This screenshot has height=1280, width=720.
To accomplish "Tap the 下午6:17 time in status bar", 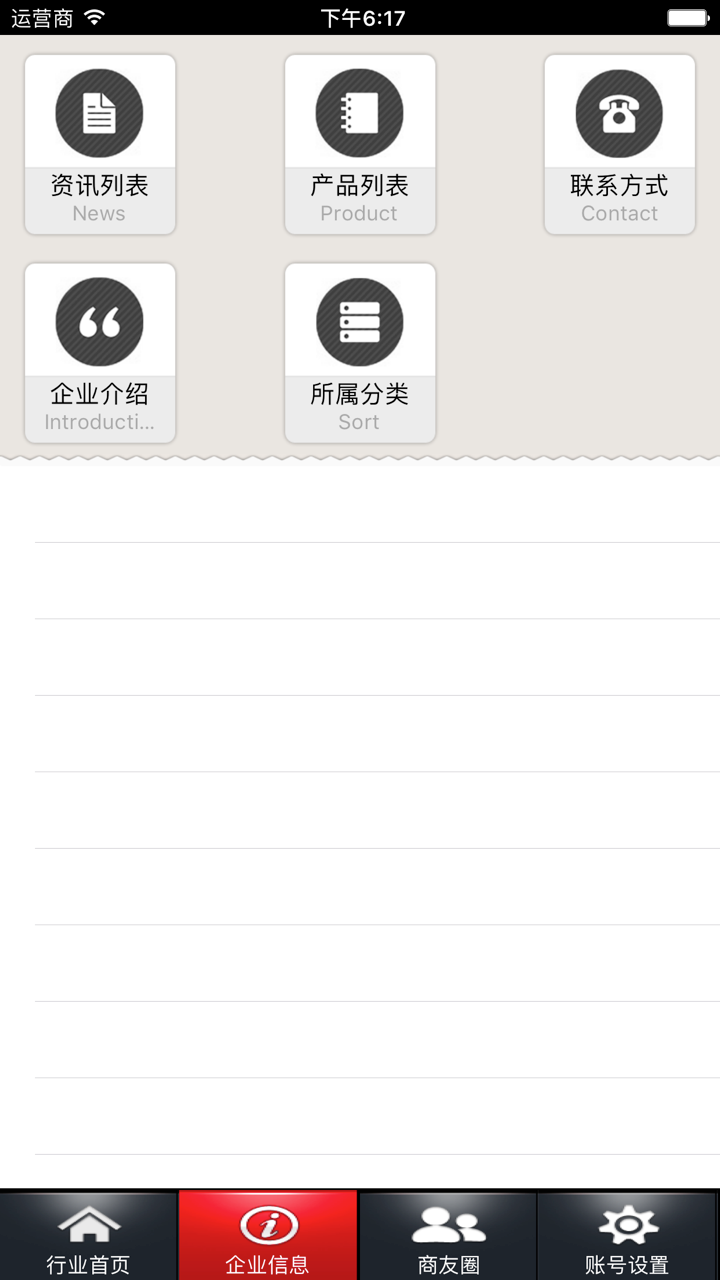I will click(x=360, y=16).
